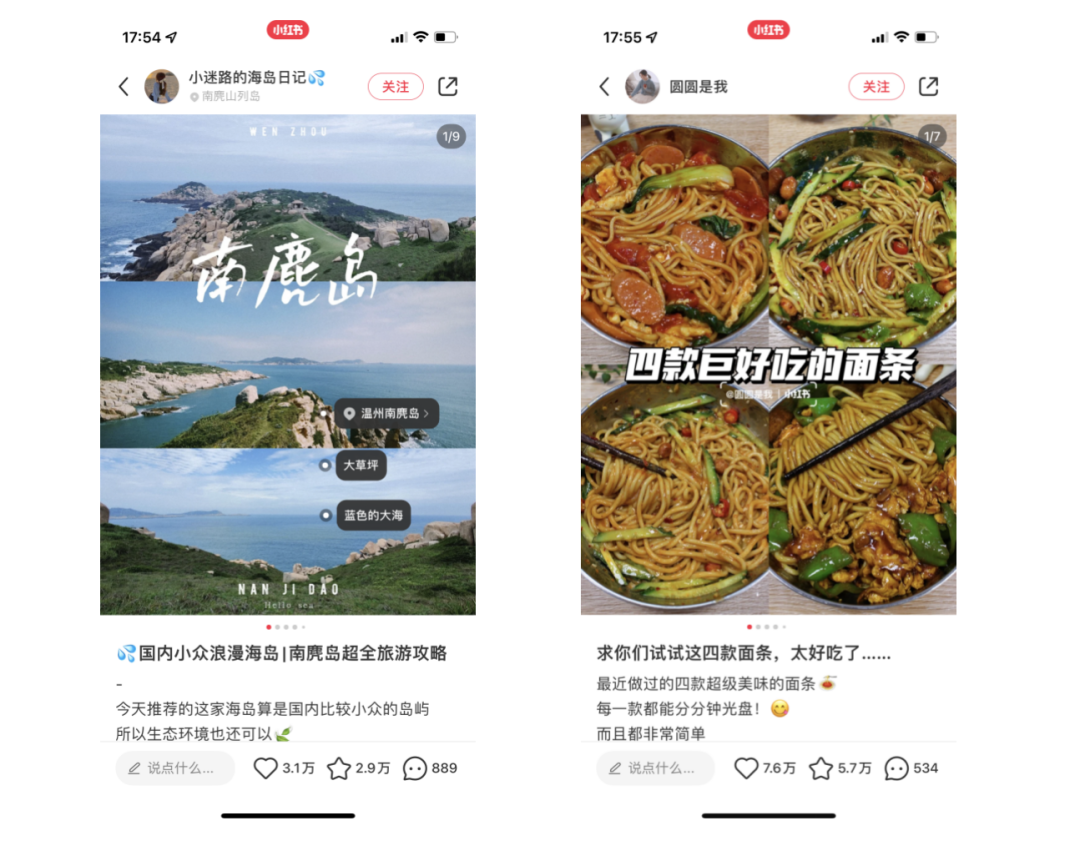Tap the 蓝色的大海 photo tag

(x=373, y=515)
